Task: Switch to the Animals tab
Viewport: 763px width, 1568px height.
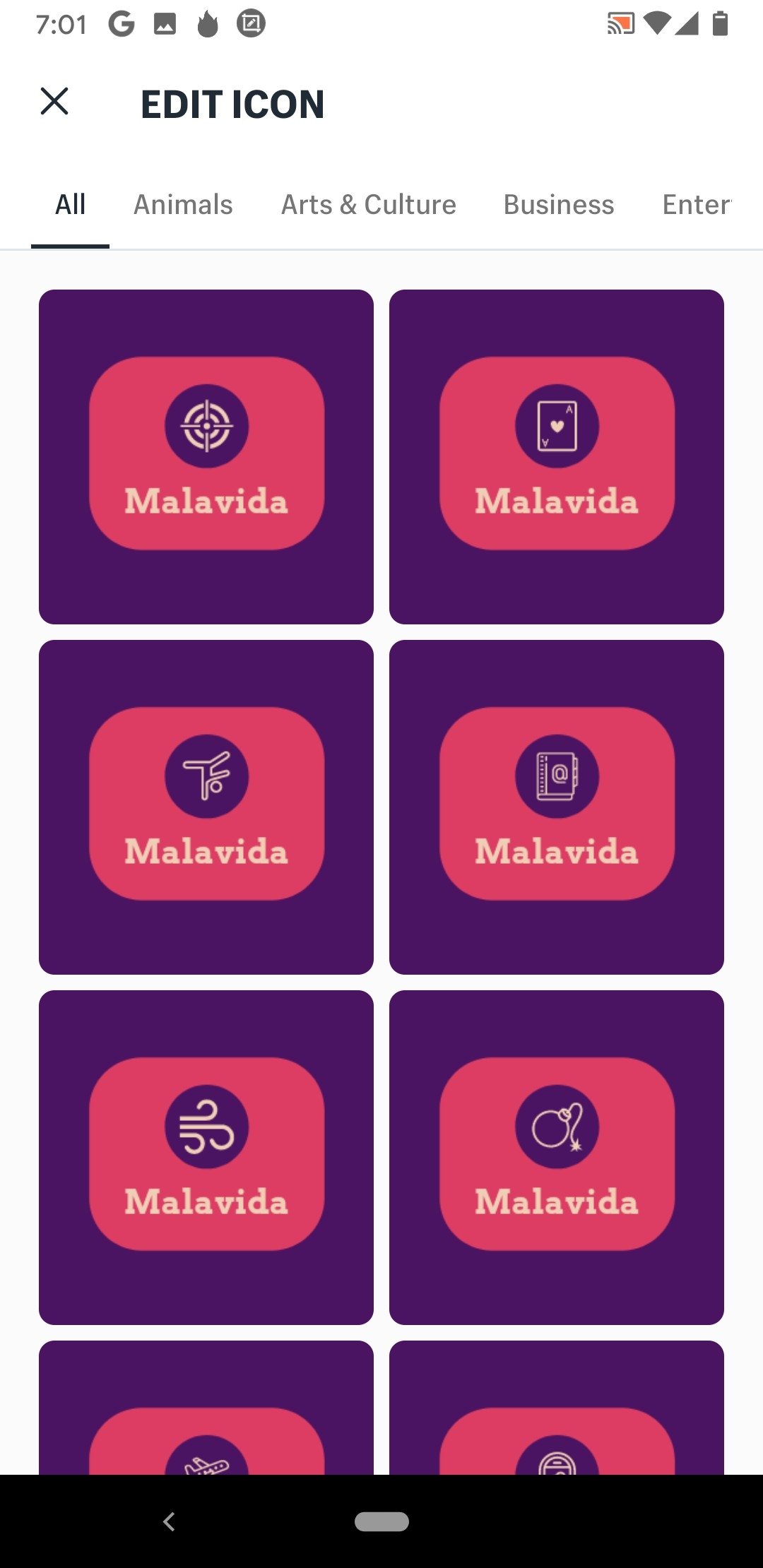Action: click(x=183, y=205)
